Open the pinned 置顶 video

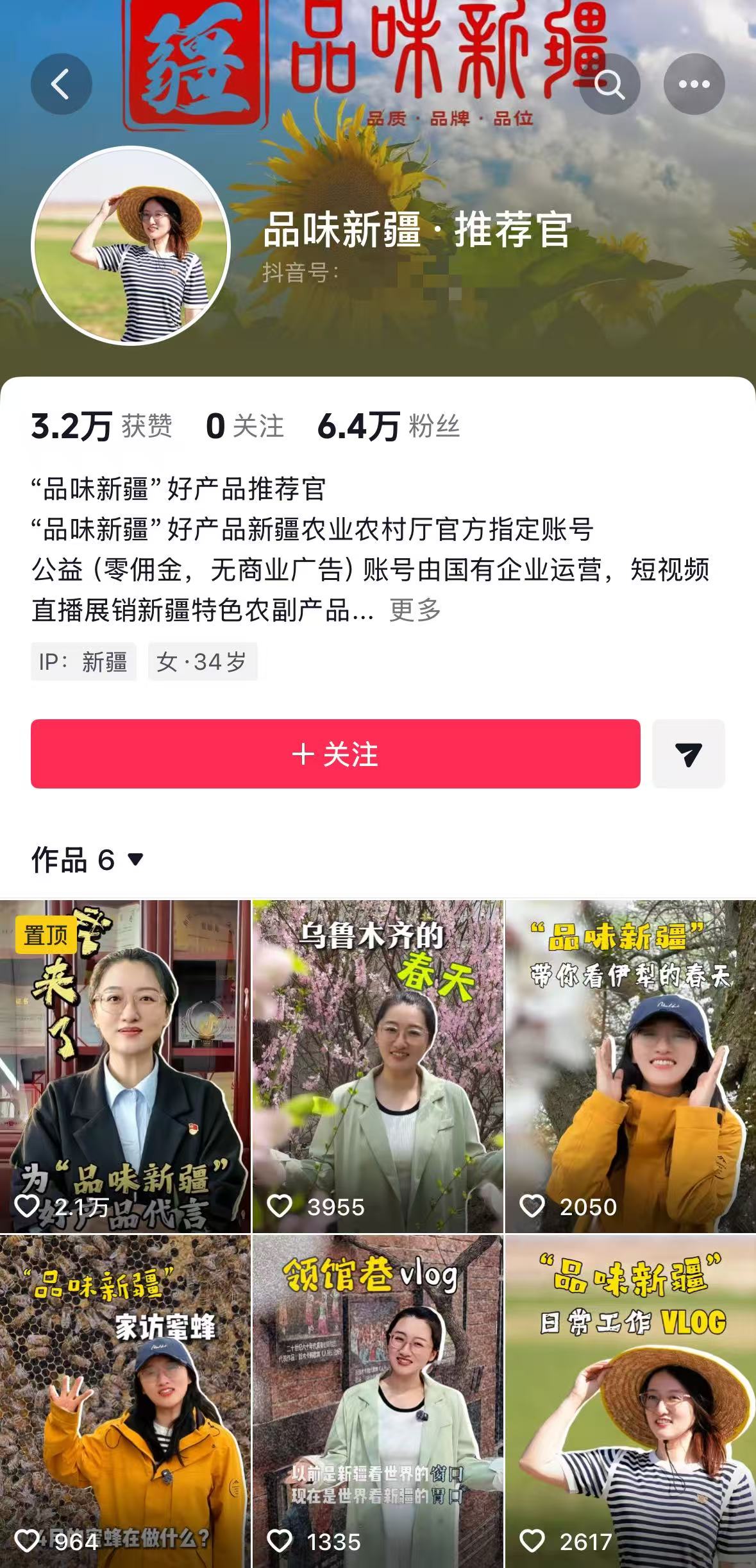[x=125, y=1065]
